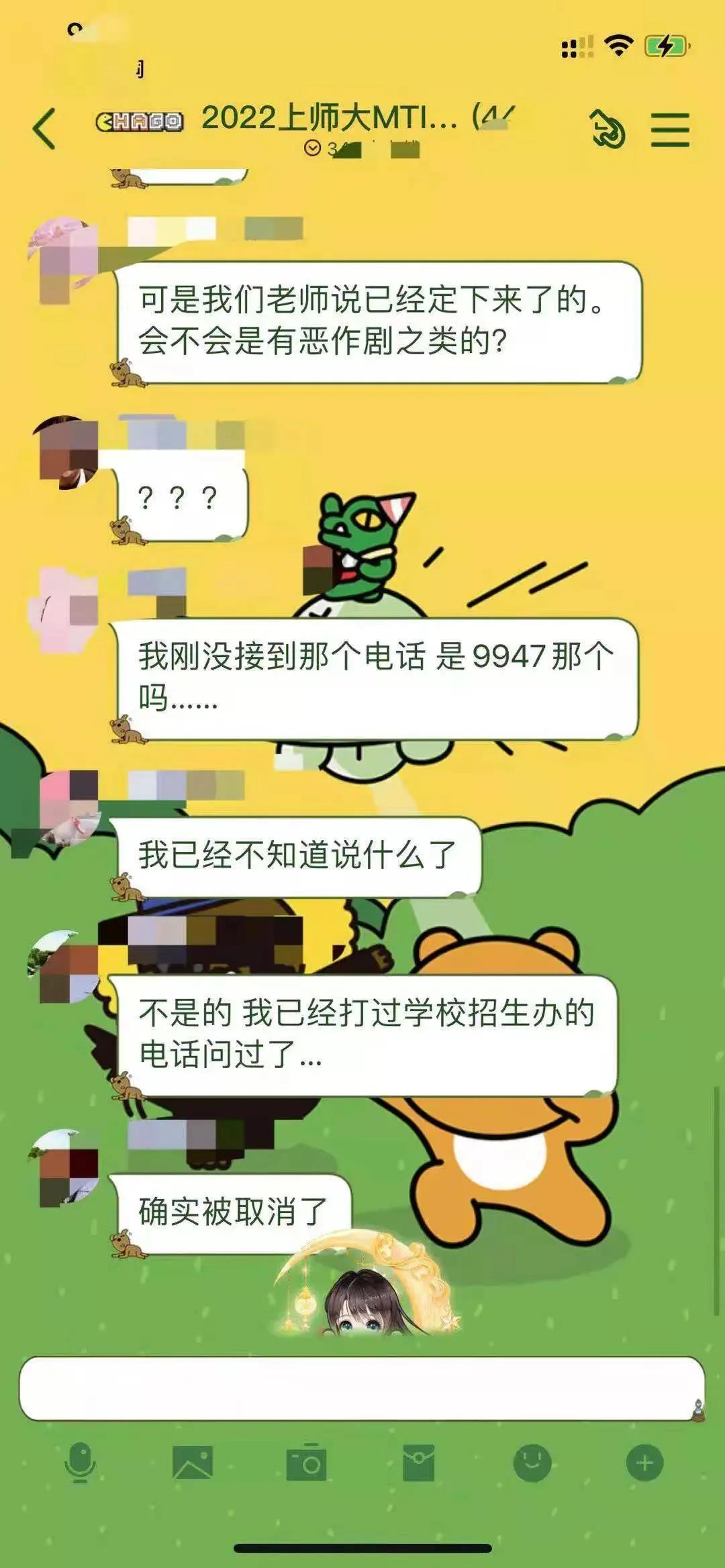This screenshot has width=725, height=1568.
Task: Open the photo gallery picker
Action: pyautogui.click(x=193, y=1463)
